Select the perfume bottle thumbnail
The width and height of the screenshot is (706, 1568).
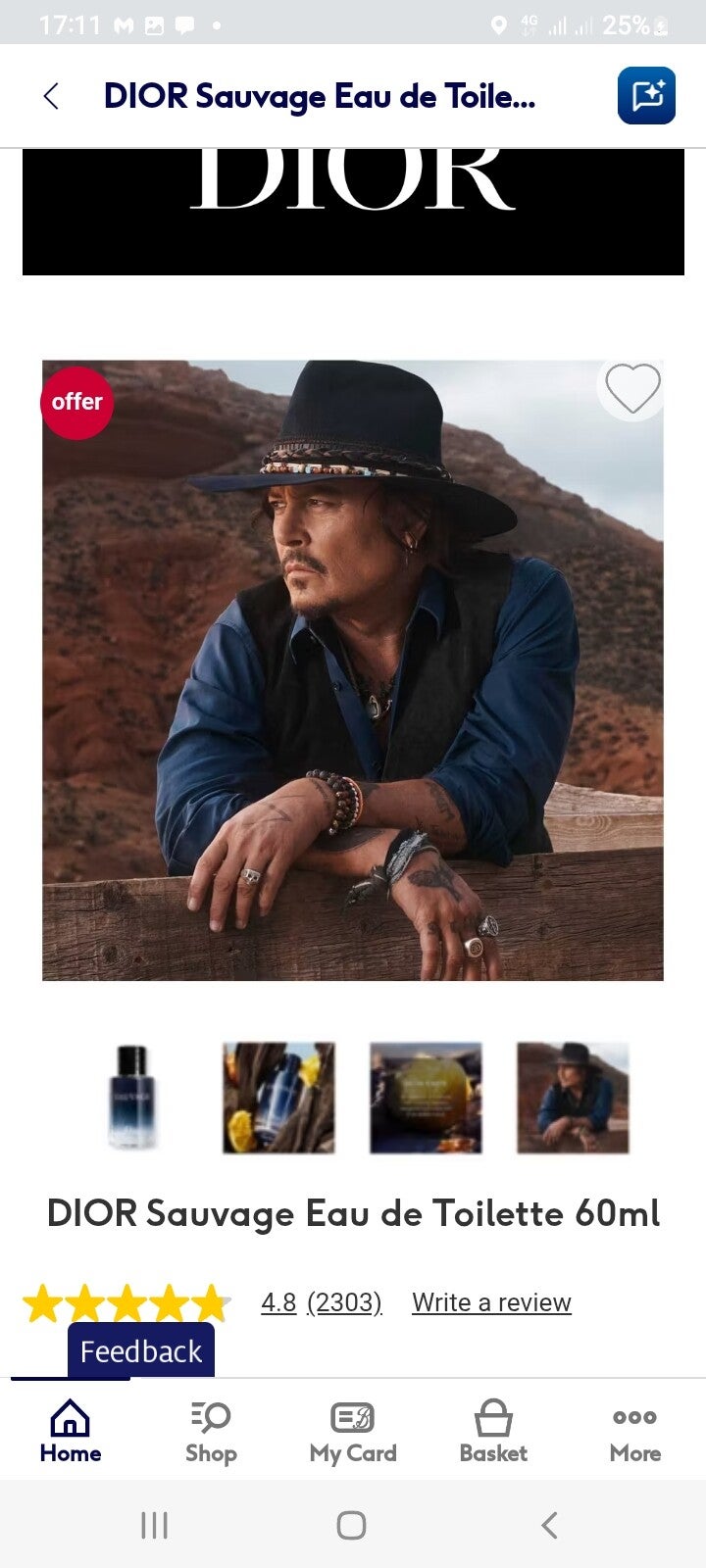pyautogui.click(x=131, y=1097)
